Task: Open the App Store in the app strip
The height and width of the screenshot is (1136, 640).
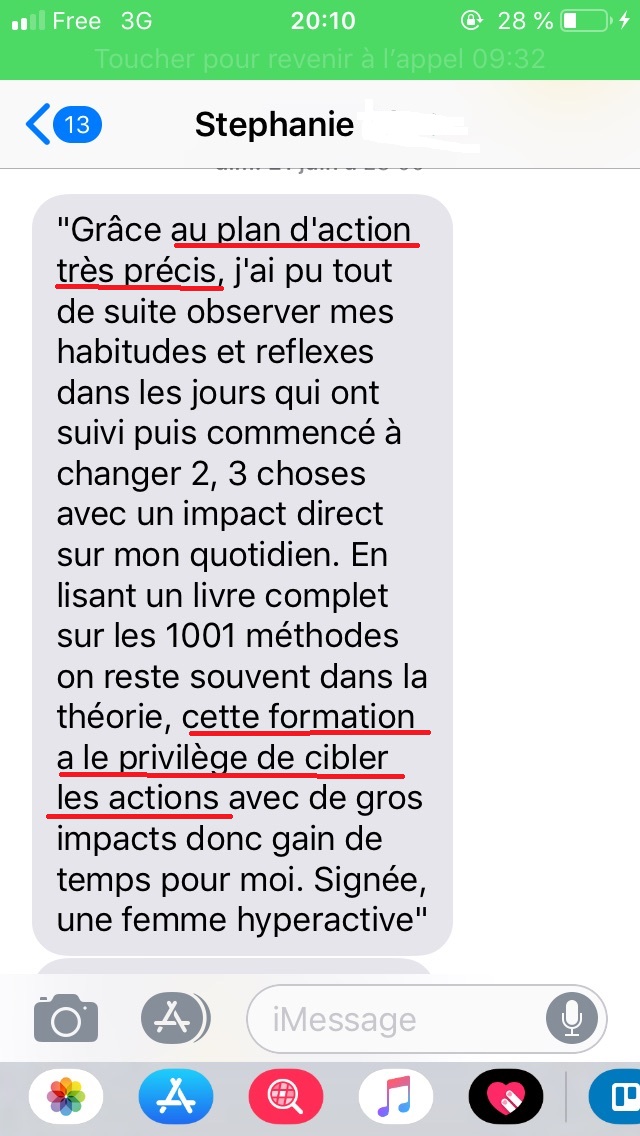Action: (174, 1097)
